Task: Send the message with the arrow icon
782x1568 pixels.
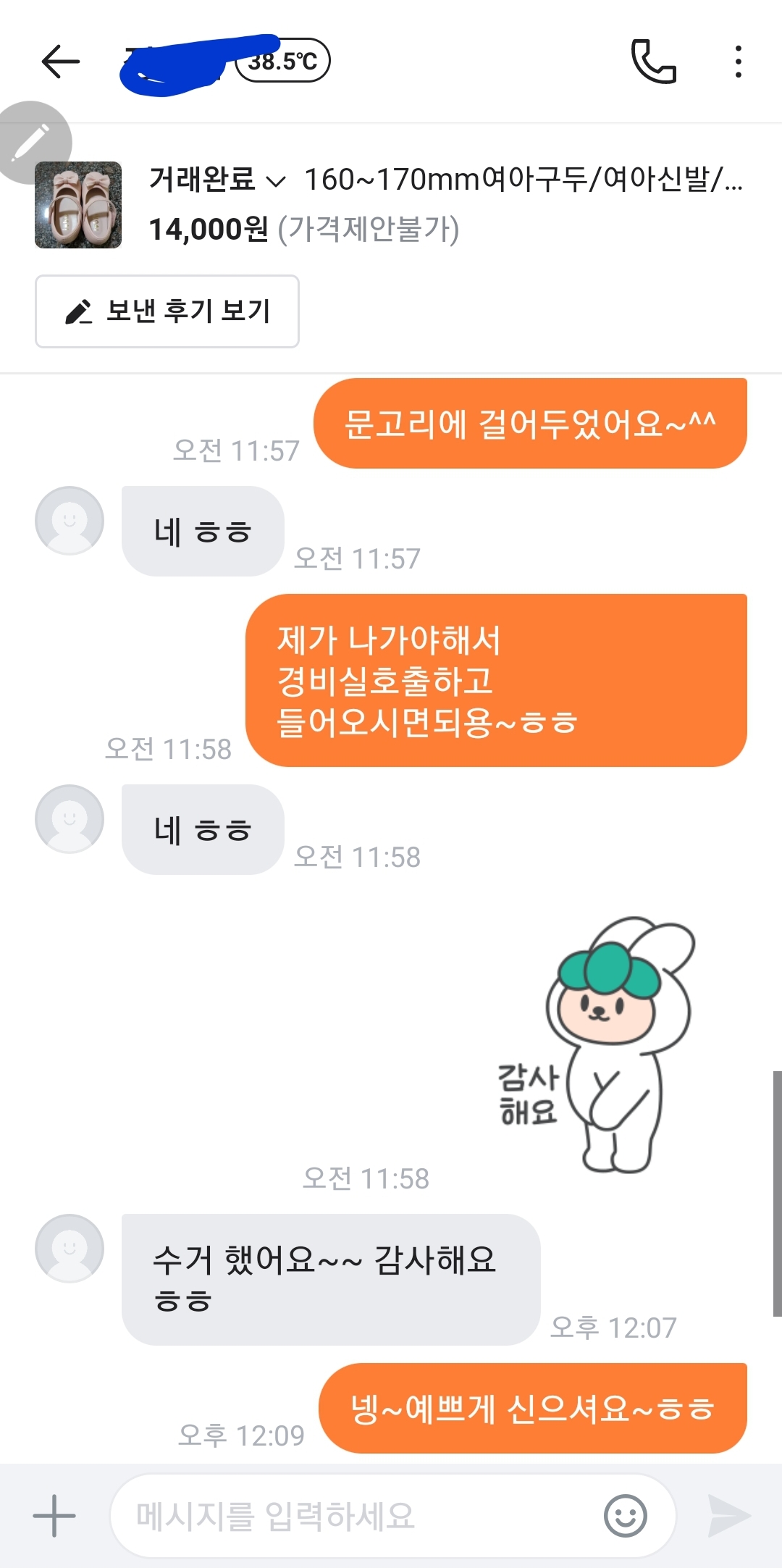Action: pos(728,1515)
